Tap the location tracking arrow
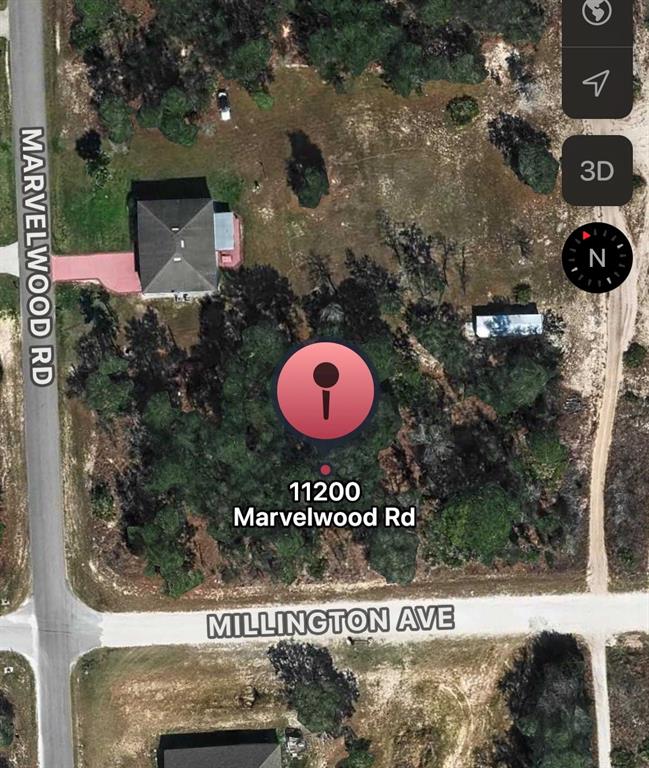This screenshot has width=649, height=768. tap(597, 83)
